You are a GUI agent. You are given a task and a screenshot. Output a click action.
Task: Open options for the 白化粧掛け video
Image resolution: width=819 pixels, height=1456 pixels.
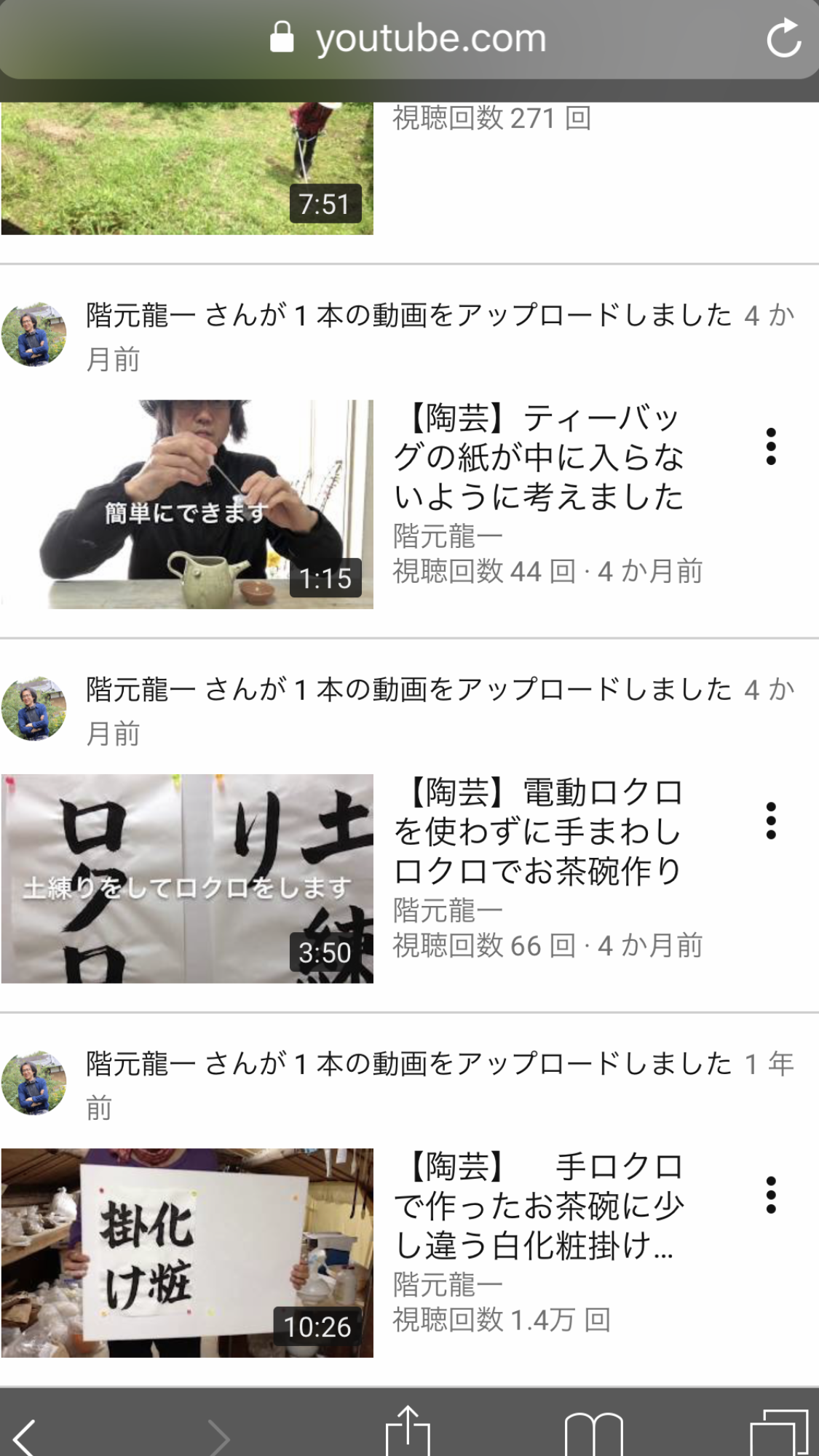pyautogui.click(x=771, y=1196)
